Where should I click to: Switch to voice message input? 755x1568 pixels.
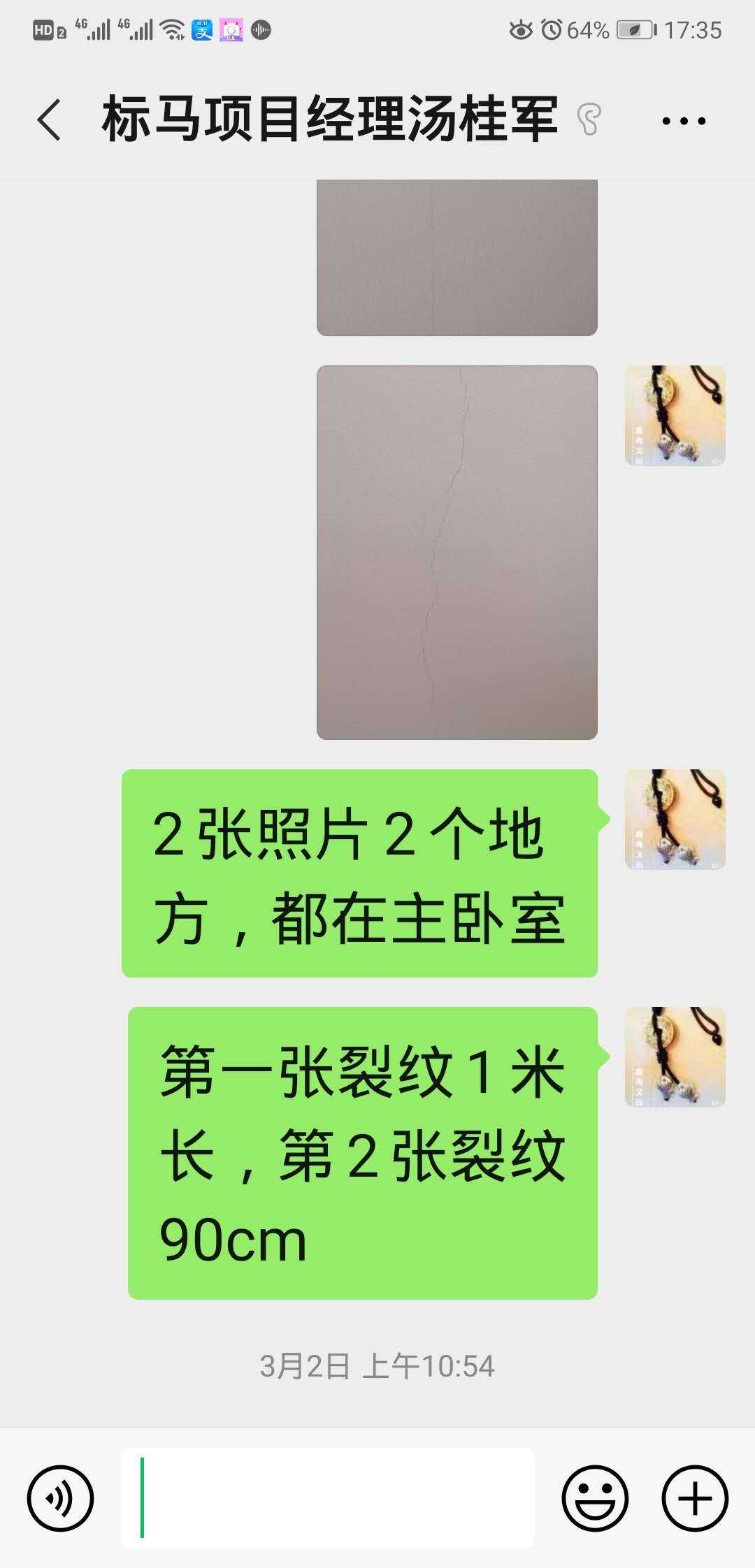click(60, 1498)
